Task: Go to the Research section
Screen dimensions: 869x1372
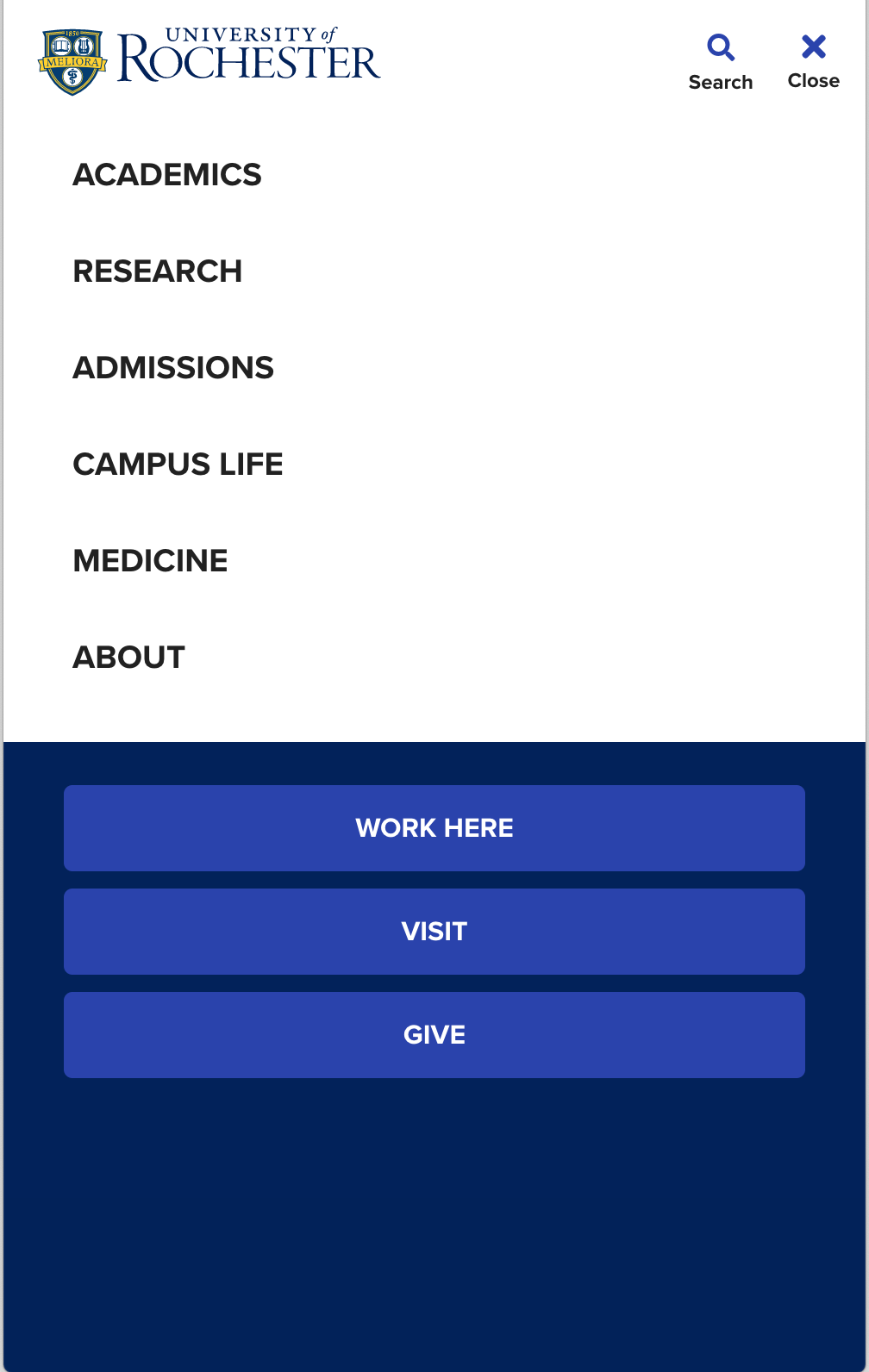Action: click(x=158, y=271)
